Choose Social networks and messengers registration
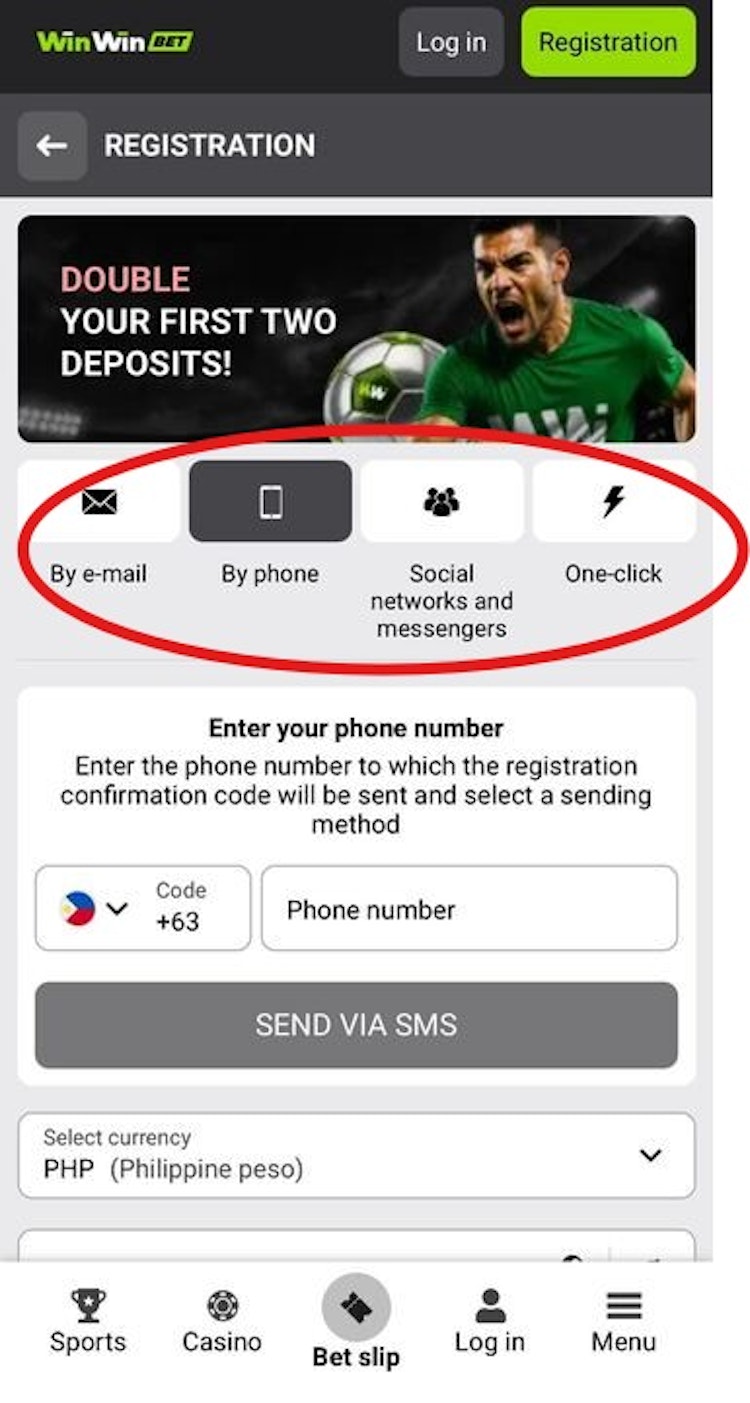 coord(441,502)
